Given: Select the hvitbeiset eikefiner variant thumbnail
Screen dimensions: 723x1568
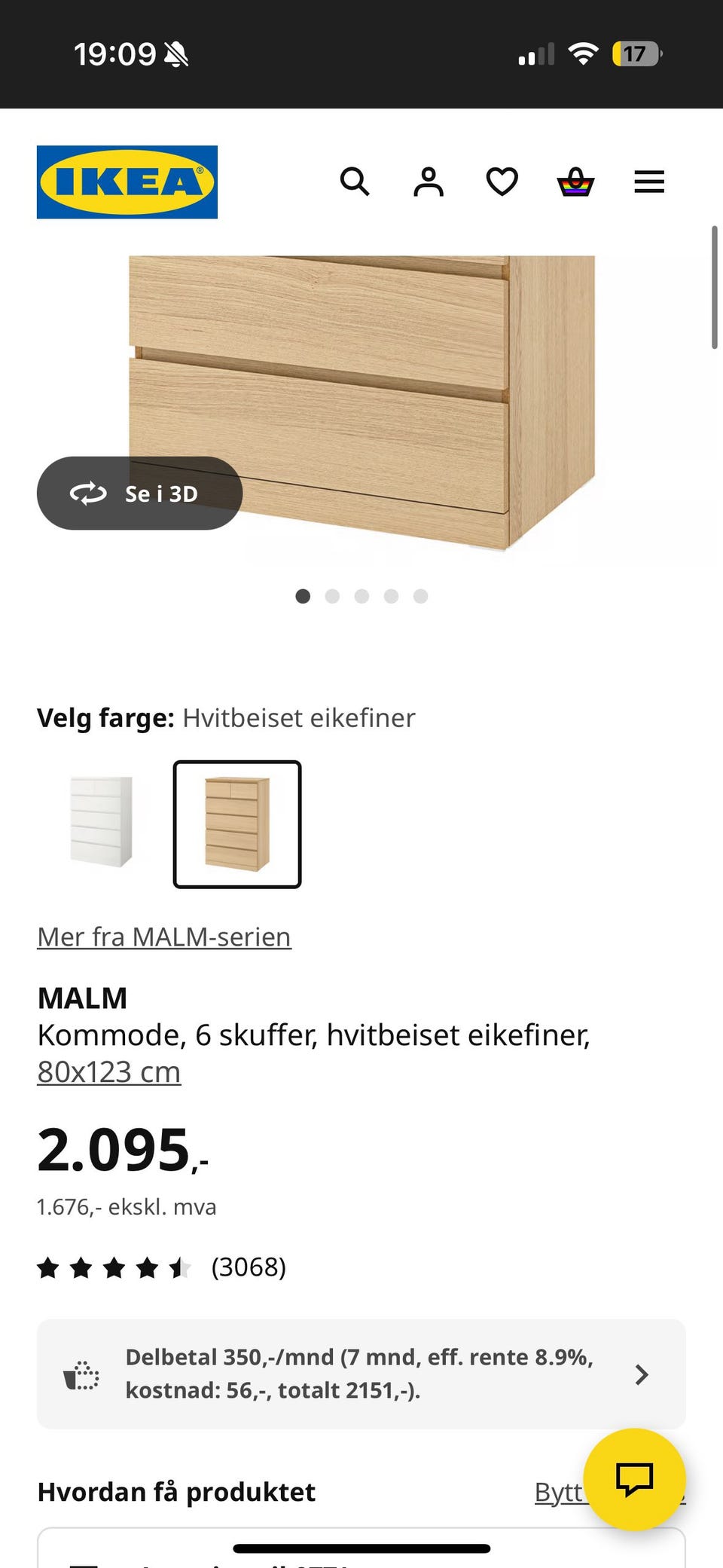Looking at the screenshot, I should 236,824.
